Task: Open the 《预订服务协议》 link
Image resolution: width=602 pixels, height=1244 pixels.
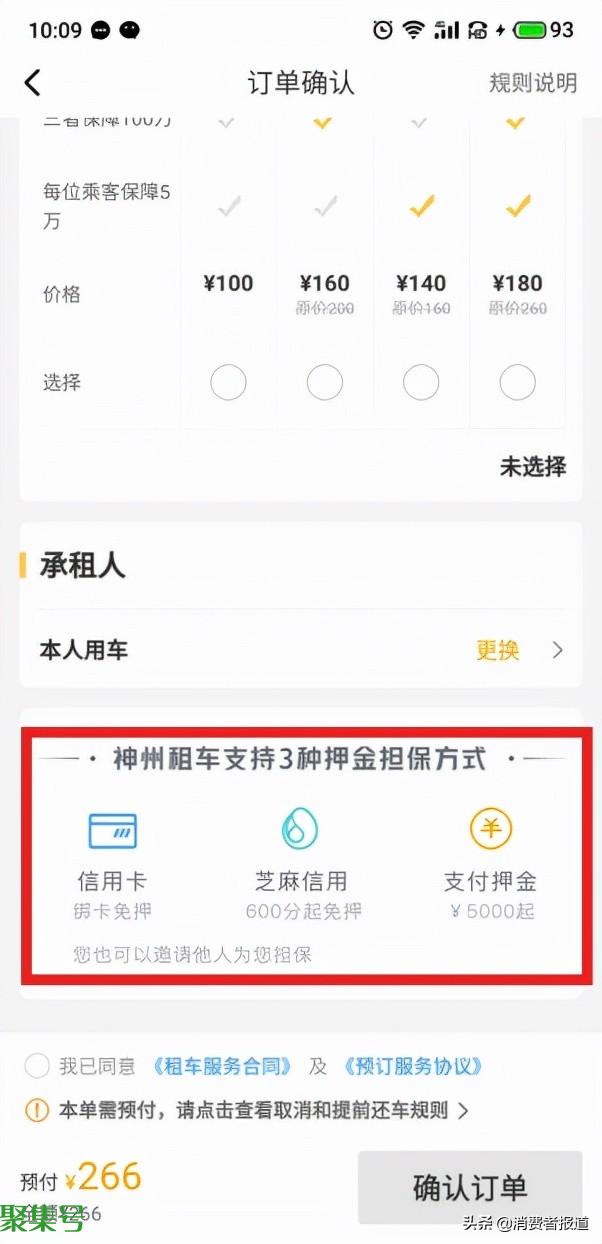Action: coord(413,1066)
